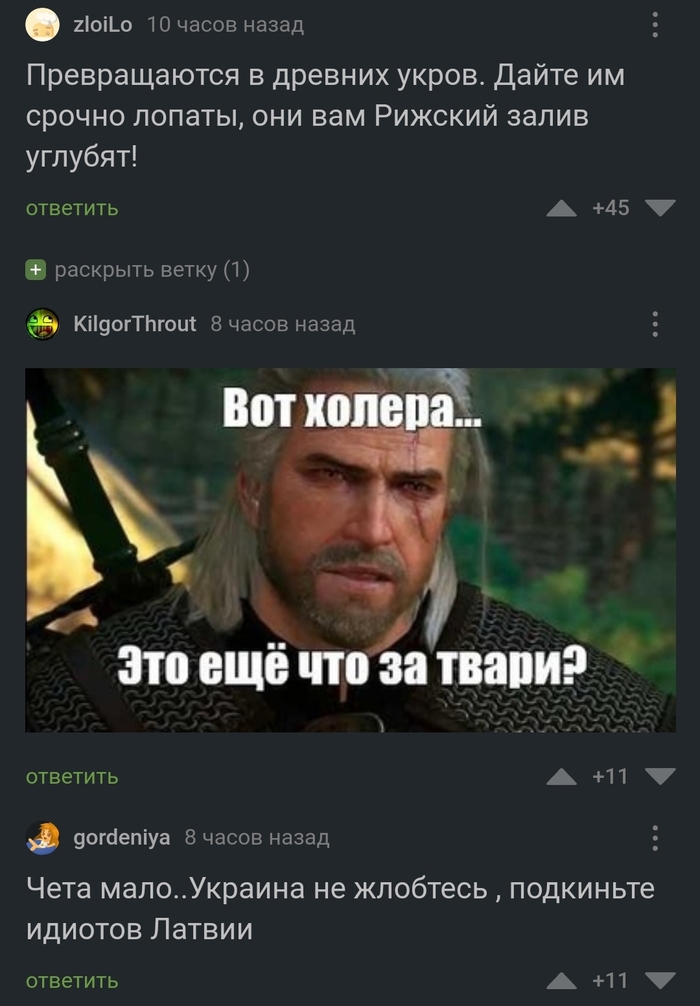Downvote gordeniya's comment
The height and width of the screenshot is (1006, 700).
(x=660, y=980)
